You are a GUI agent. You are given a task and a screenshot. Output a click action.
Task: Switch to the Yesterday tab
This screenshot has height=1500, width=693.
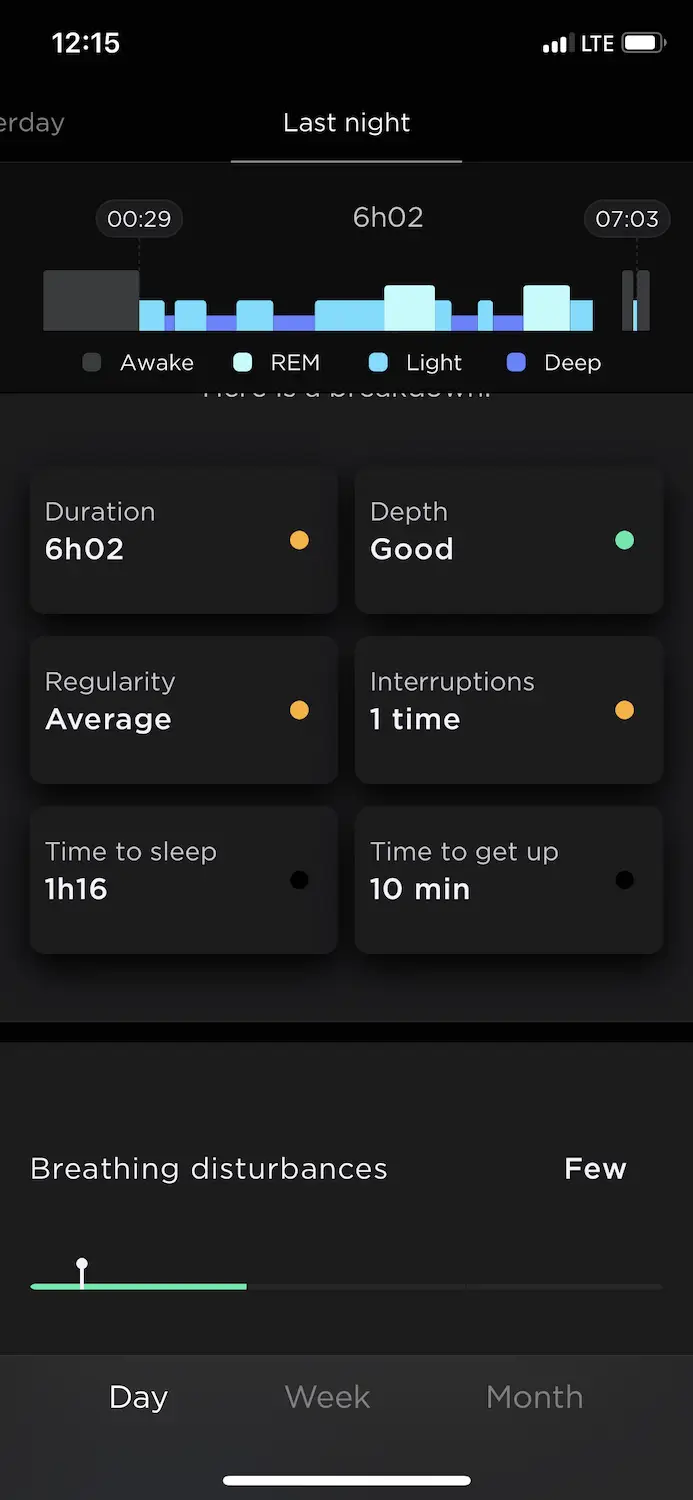[32, 123]
